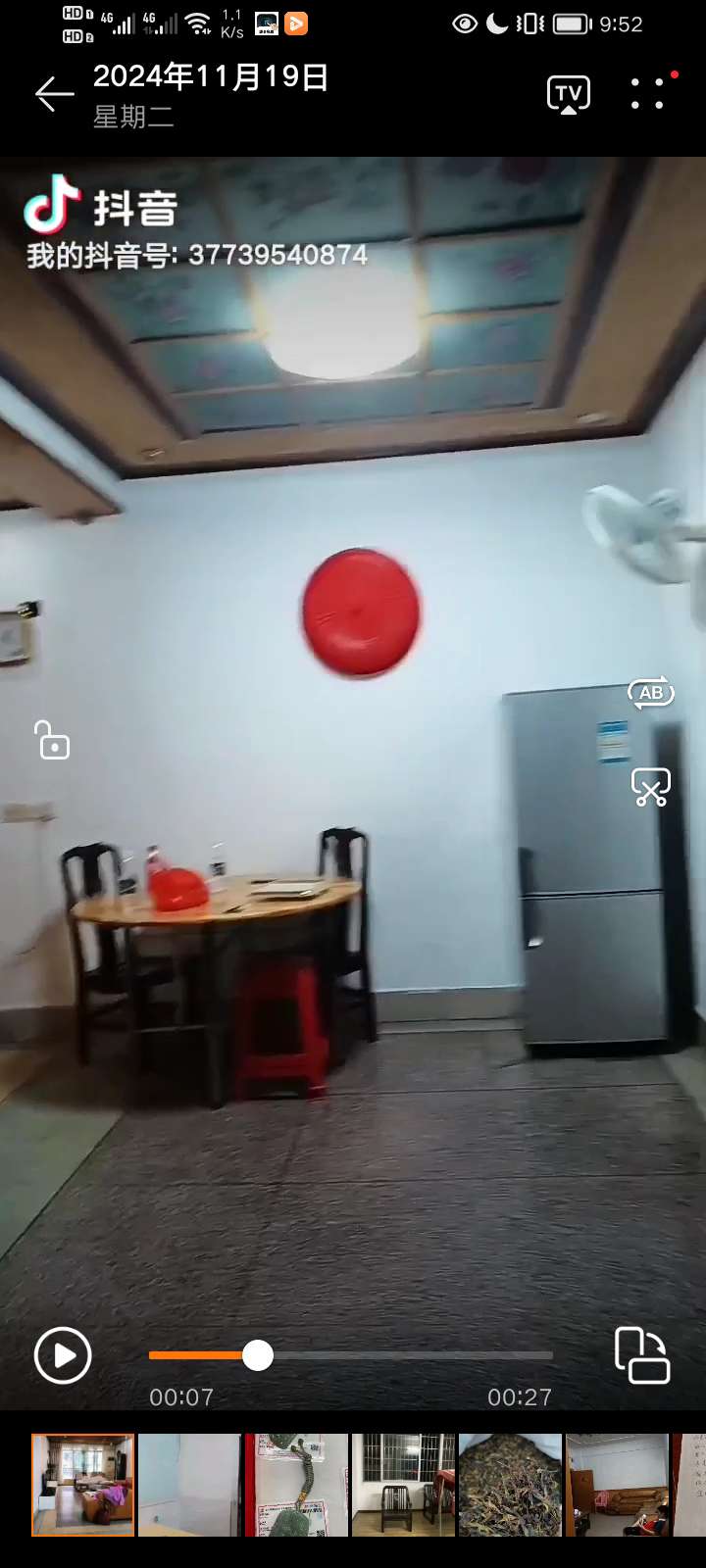Screen dimensions: 706x1568
Task: Open the dried tea leaves thumbnail
Action: click(x=510, y=1485)
